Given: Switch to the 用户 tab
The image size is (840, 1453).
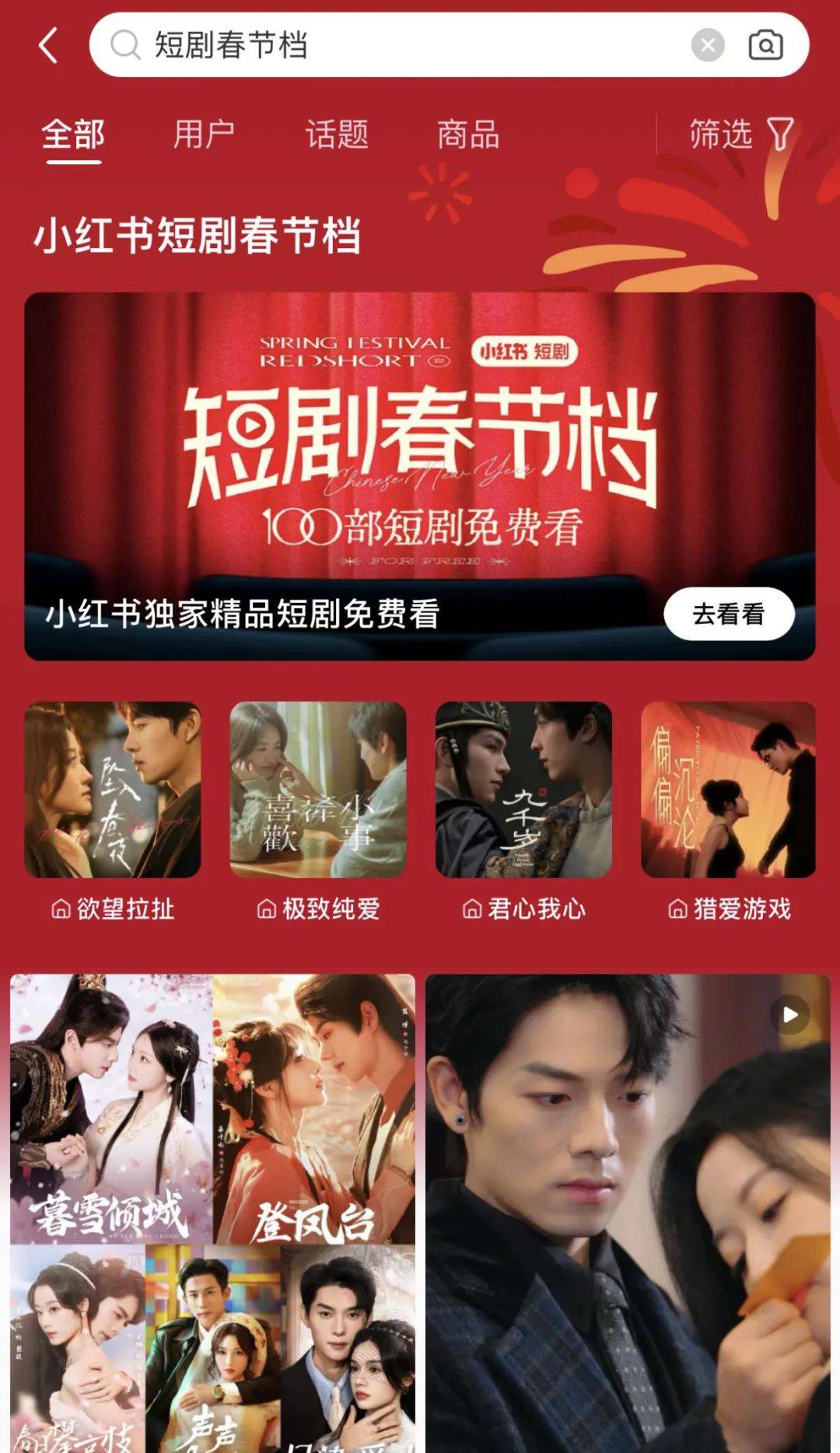Looking at the screenshot, I should pyautogui.click(x=204, y=135).
